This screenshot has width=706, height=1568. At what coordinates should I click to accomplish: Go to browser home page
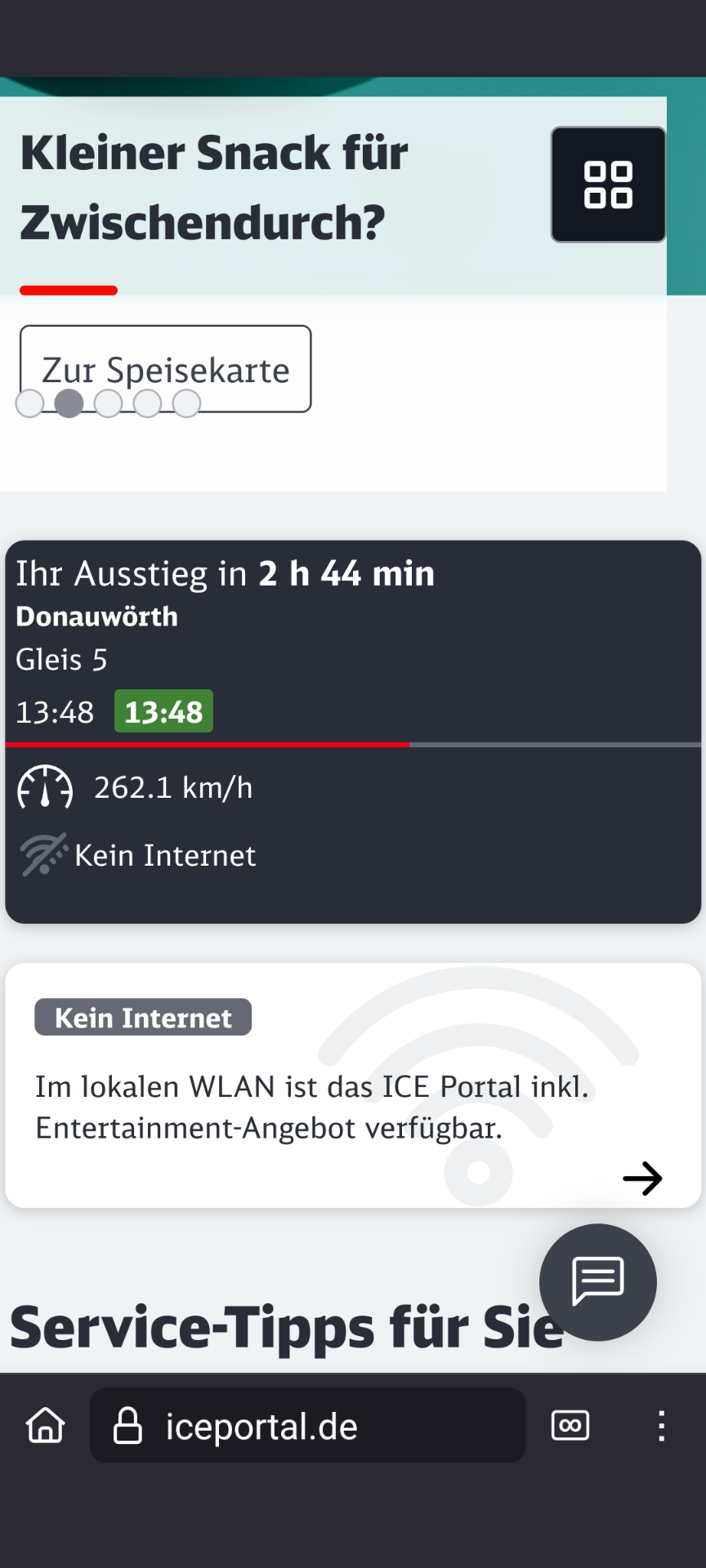(x=46, y=1425)
